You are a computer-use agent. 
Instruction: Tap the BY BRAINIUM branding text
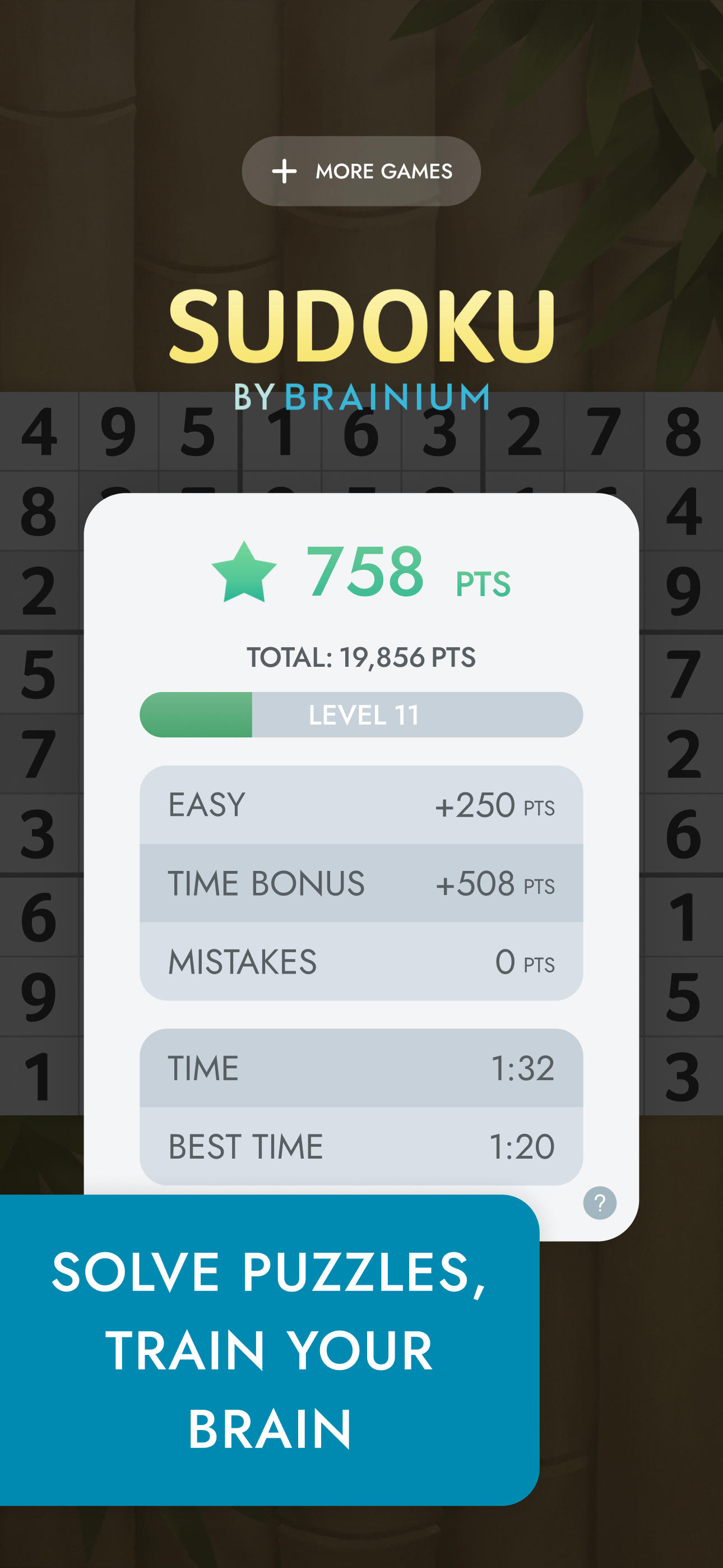(x=361, y=397)
